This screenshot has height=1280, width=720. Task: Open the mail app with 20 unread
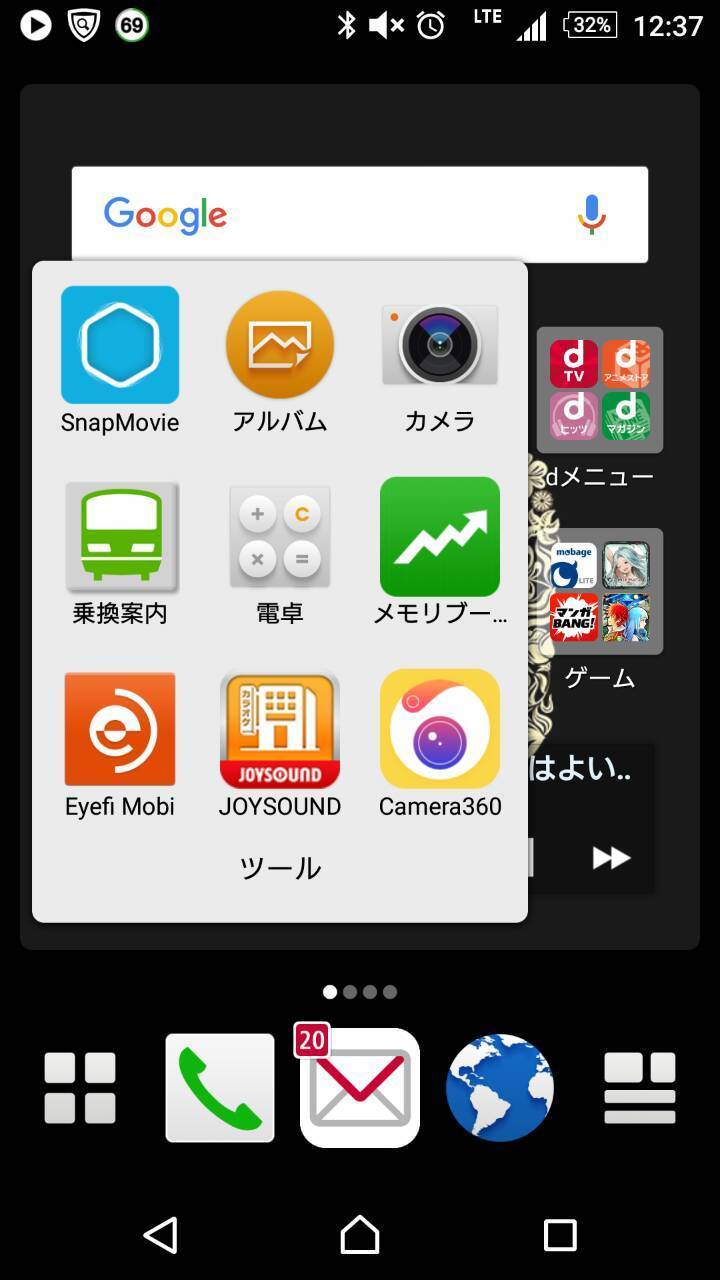tap(360, 1088)
